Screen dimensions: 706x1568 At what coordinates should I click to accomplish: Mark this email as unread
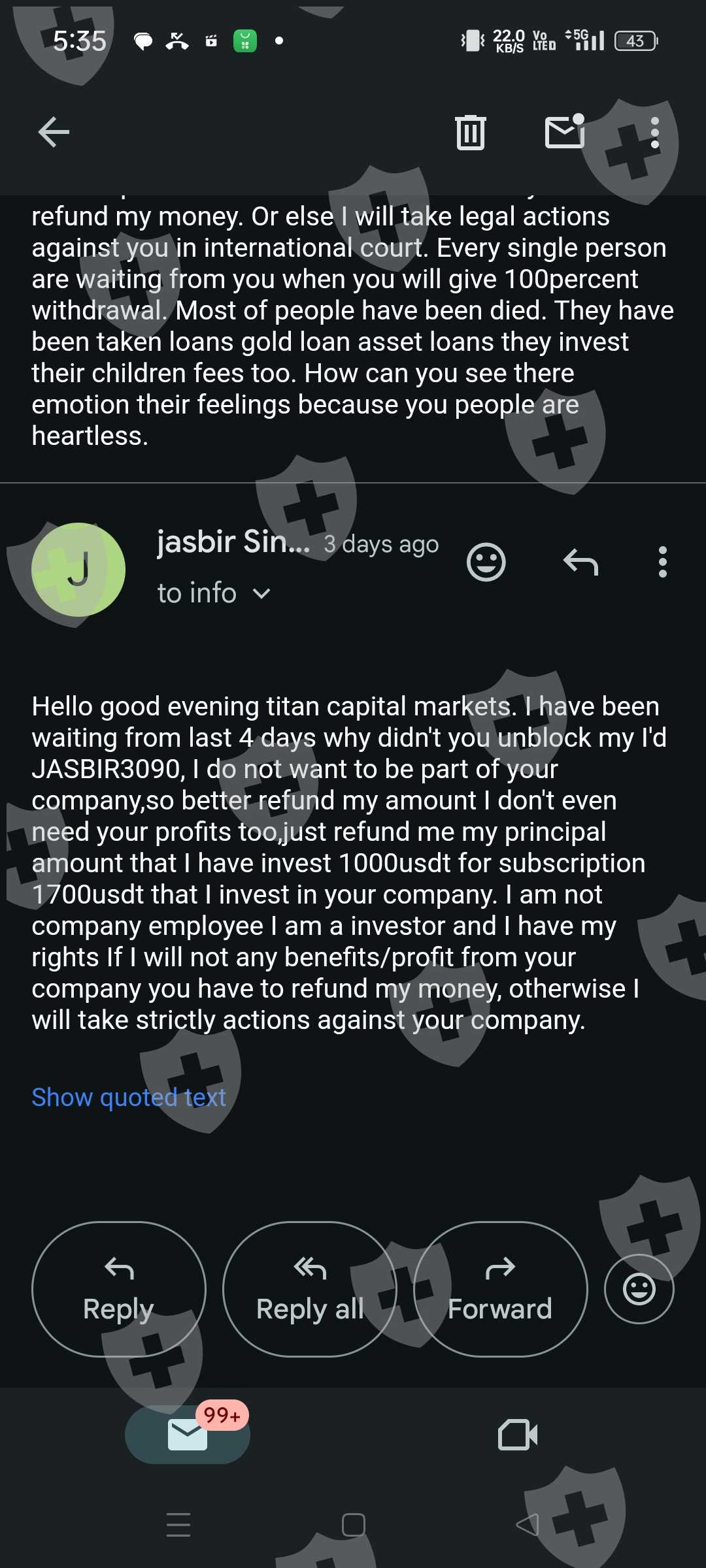point(565,131)
